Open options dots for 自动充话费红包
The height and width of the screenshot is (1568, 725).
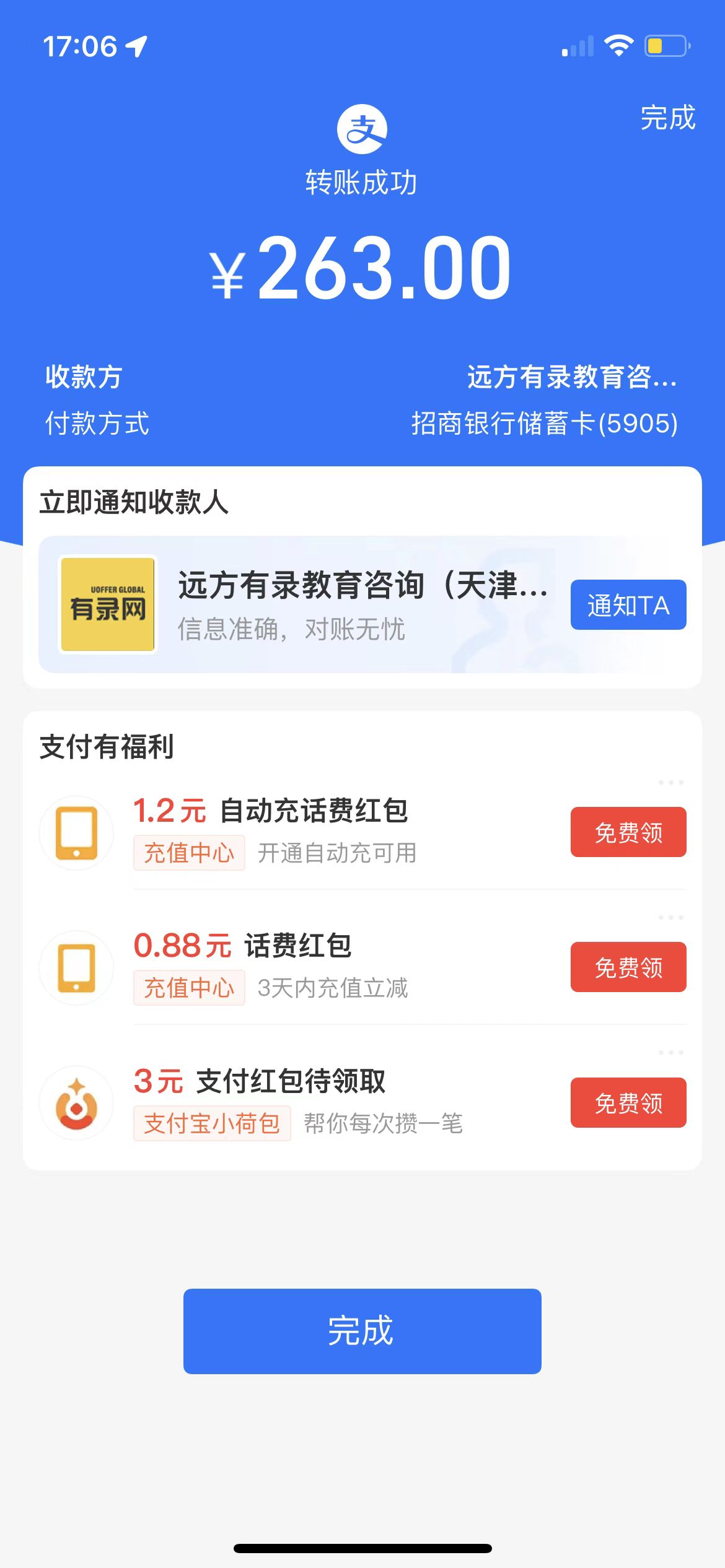[670, 783]
